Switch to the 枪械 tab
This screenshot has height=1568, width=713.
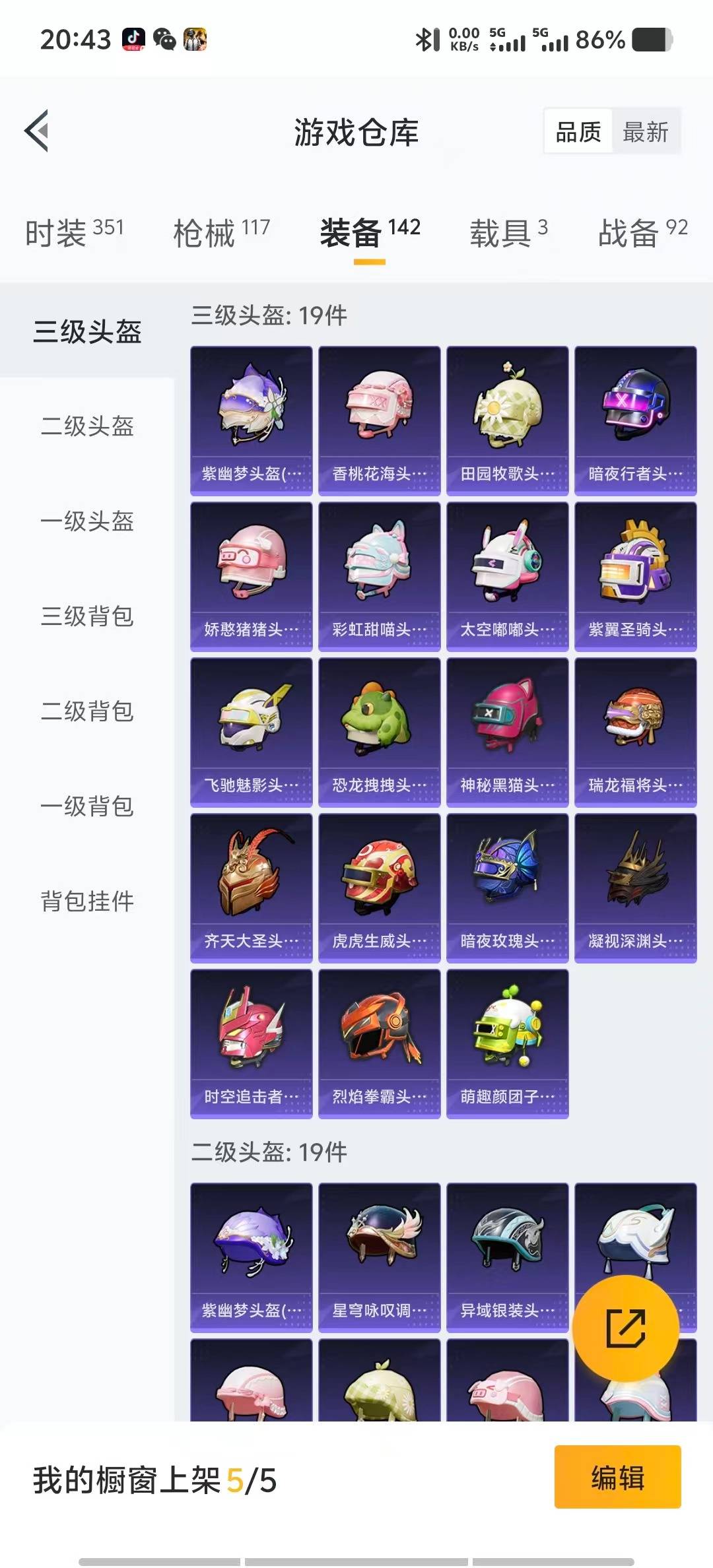point(221,232)
